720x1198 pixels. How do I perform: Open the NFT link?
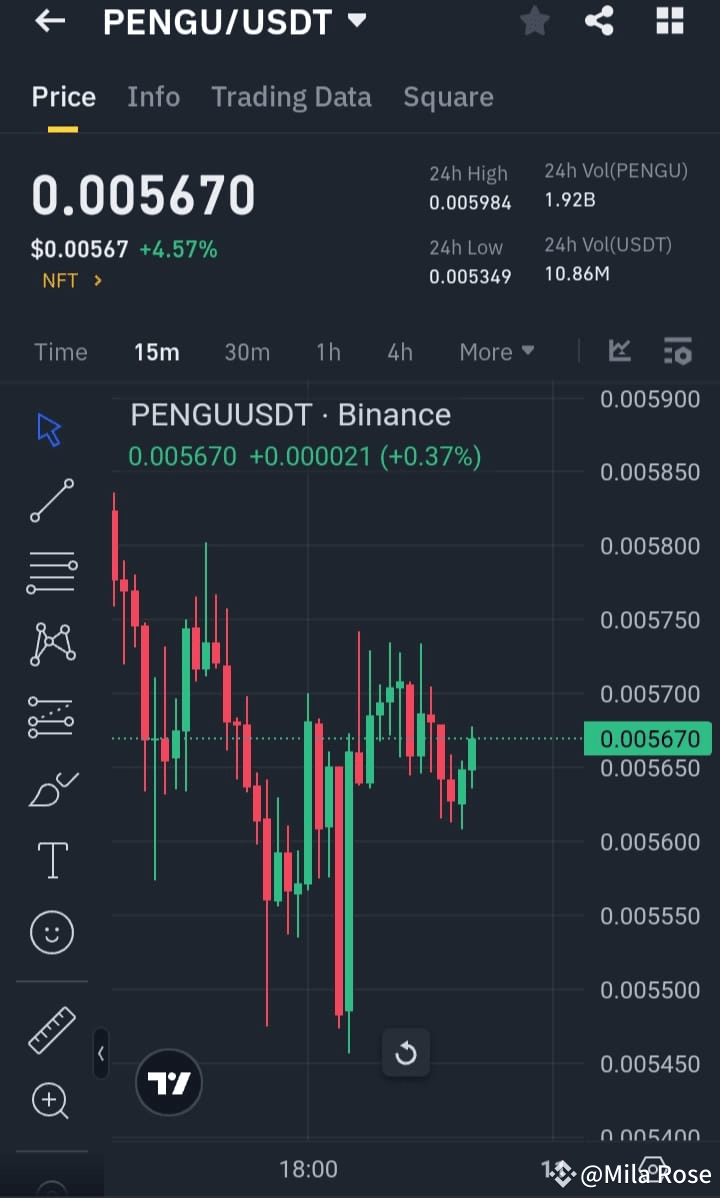click(70, 281)
